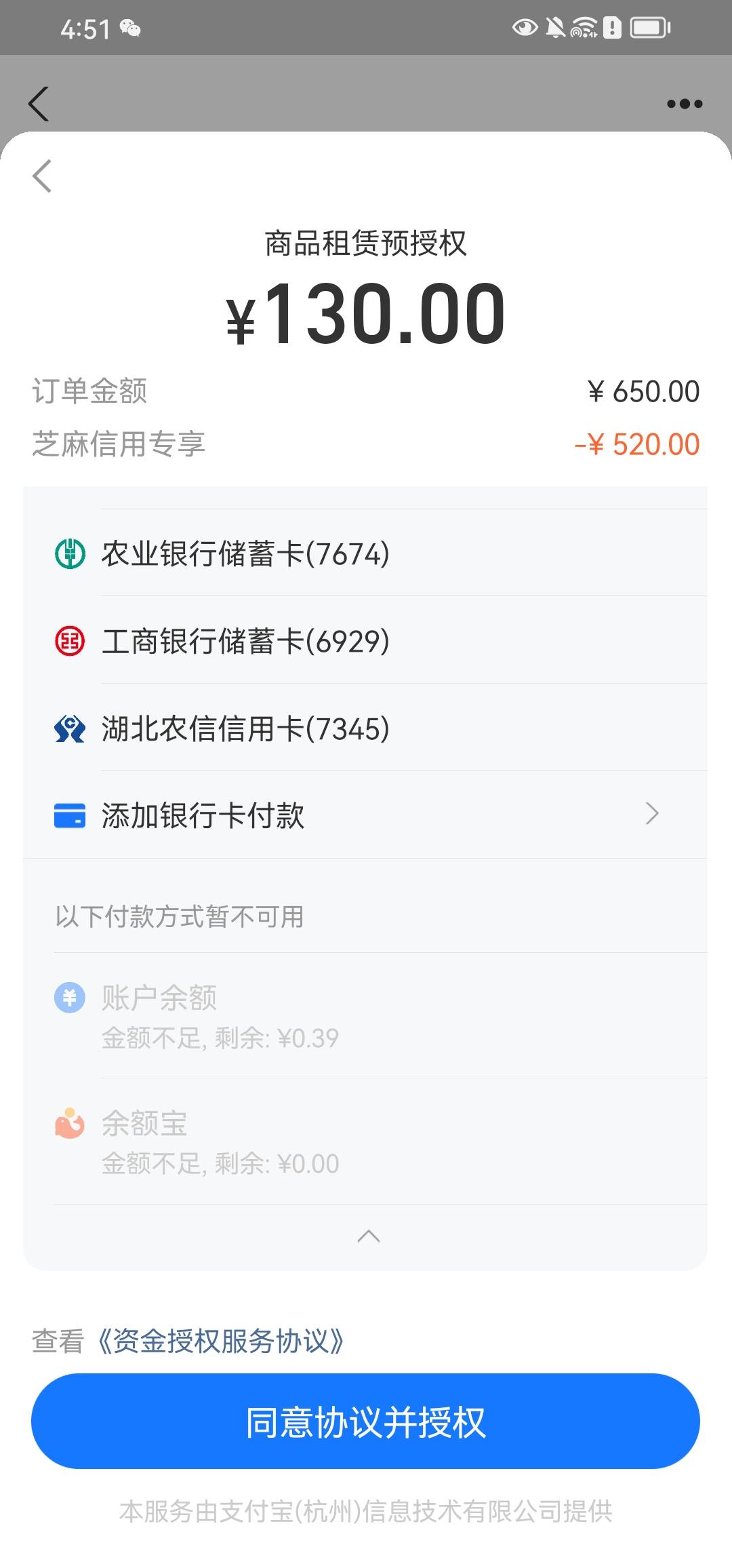Select 农业银行储蓄卡(7674) as payment method
The width and height of the screenshot is (732, 1568).
(x=366, y=553)
